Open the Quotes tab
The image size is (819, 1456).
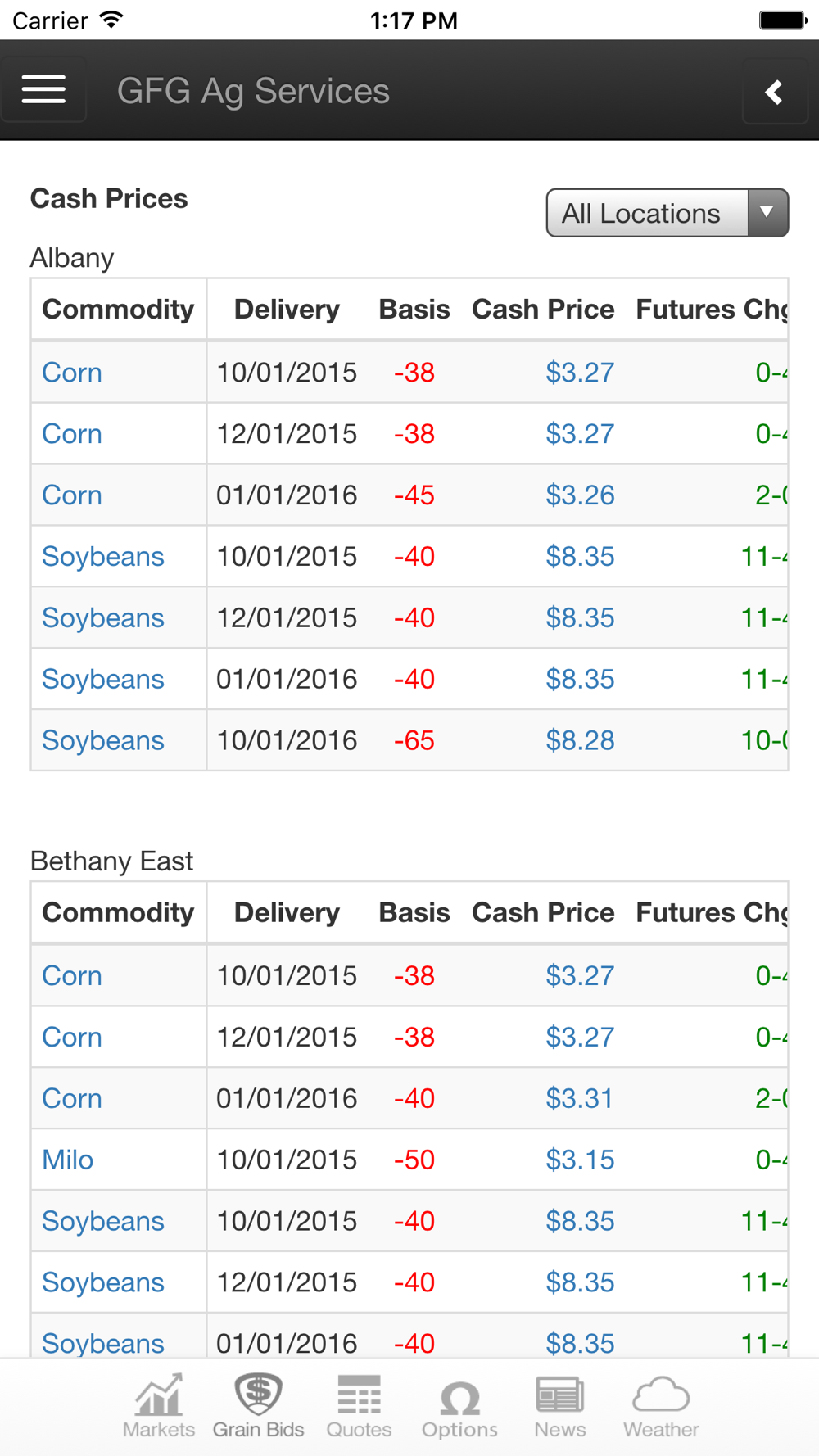point(359,1407)
